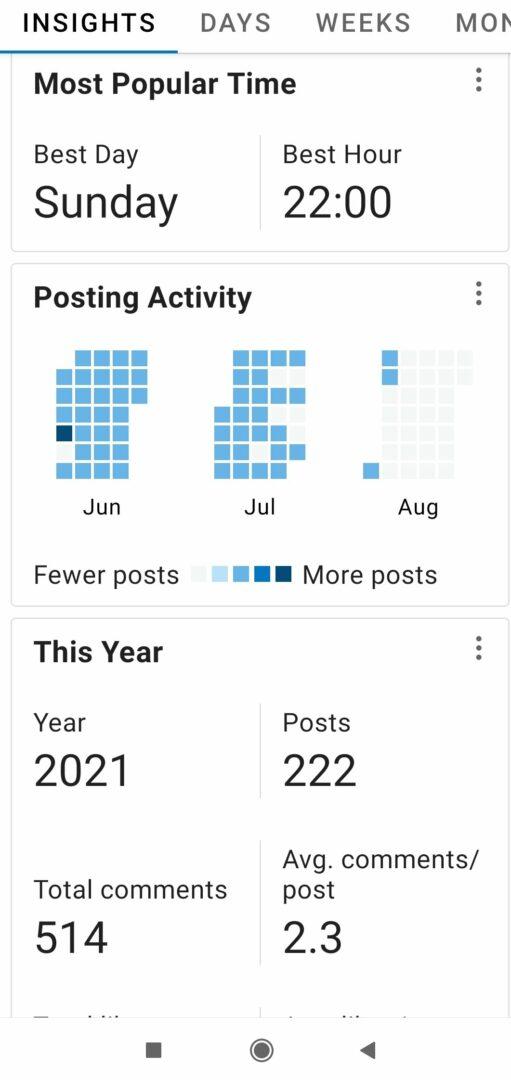Go back using the system back button
511x1080 pixels.
pyautogui.click(x=368, y=1050)
